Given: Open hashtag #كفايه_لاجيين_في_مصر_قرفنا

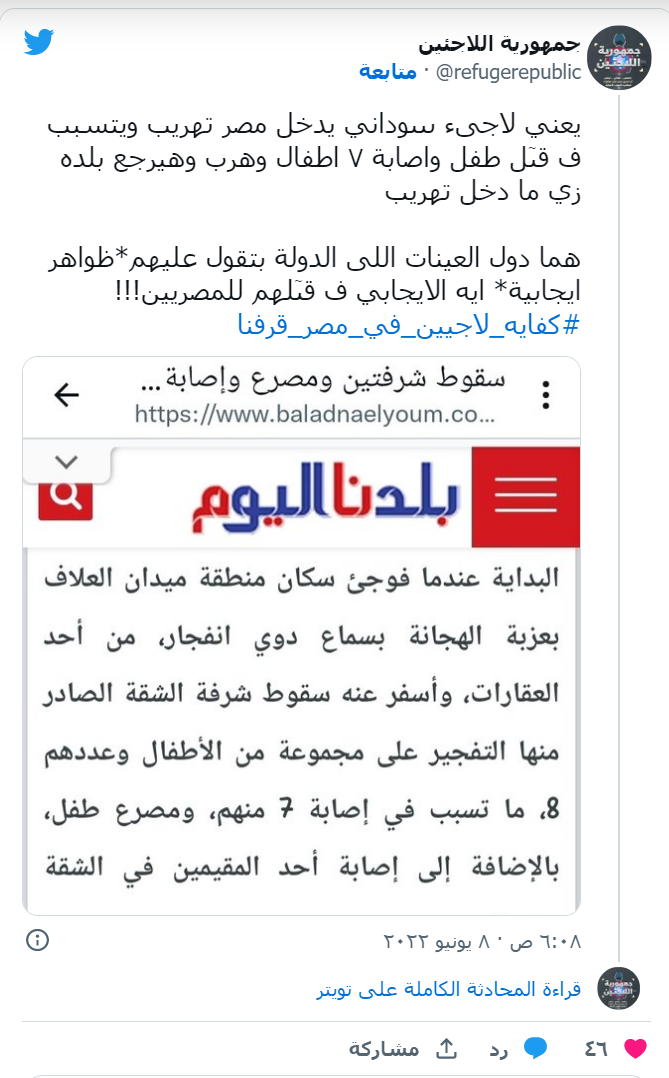Looking at the screenshot, I should (x=410, y=325).
